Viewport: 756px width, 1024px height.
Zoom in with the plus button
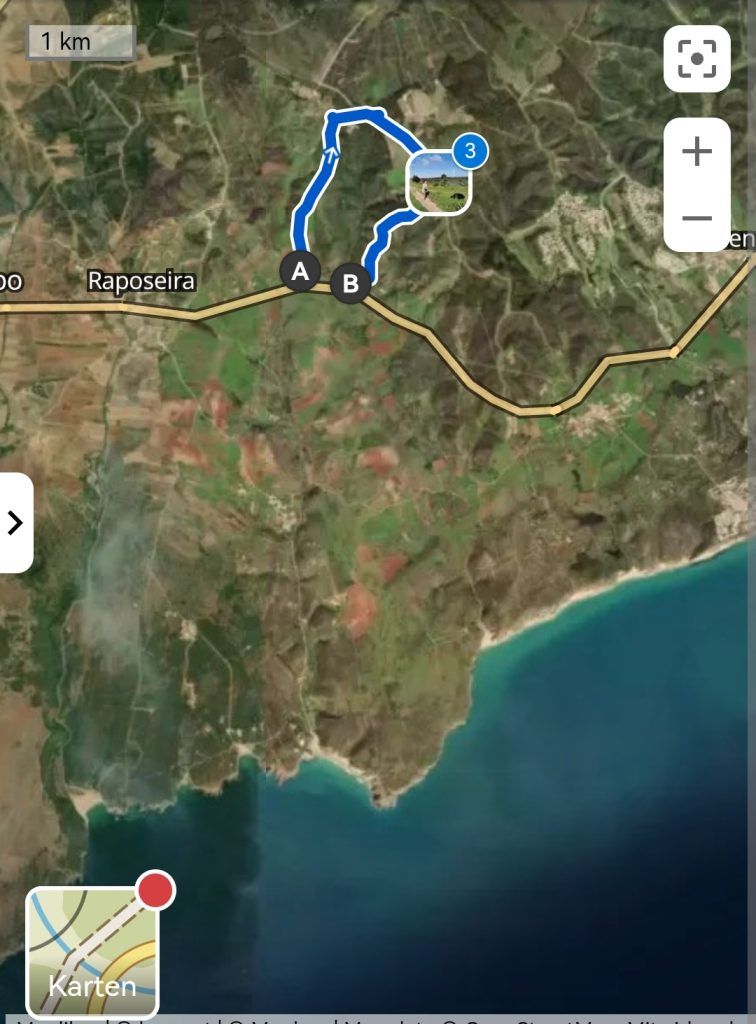[697, 152]
